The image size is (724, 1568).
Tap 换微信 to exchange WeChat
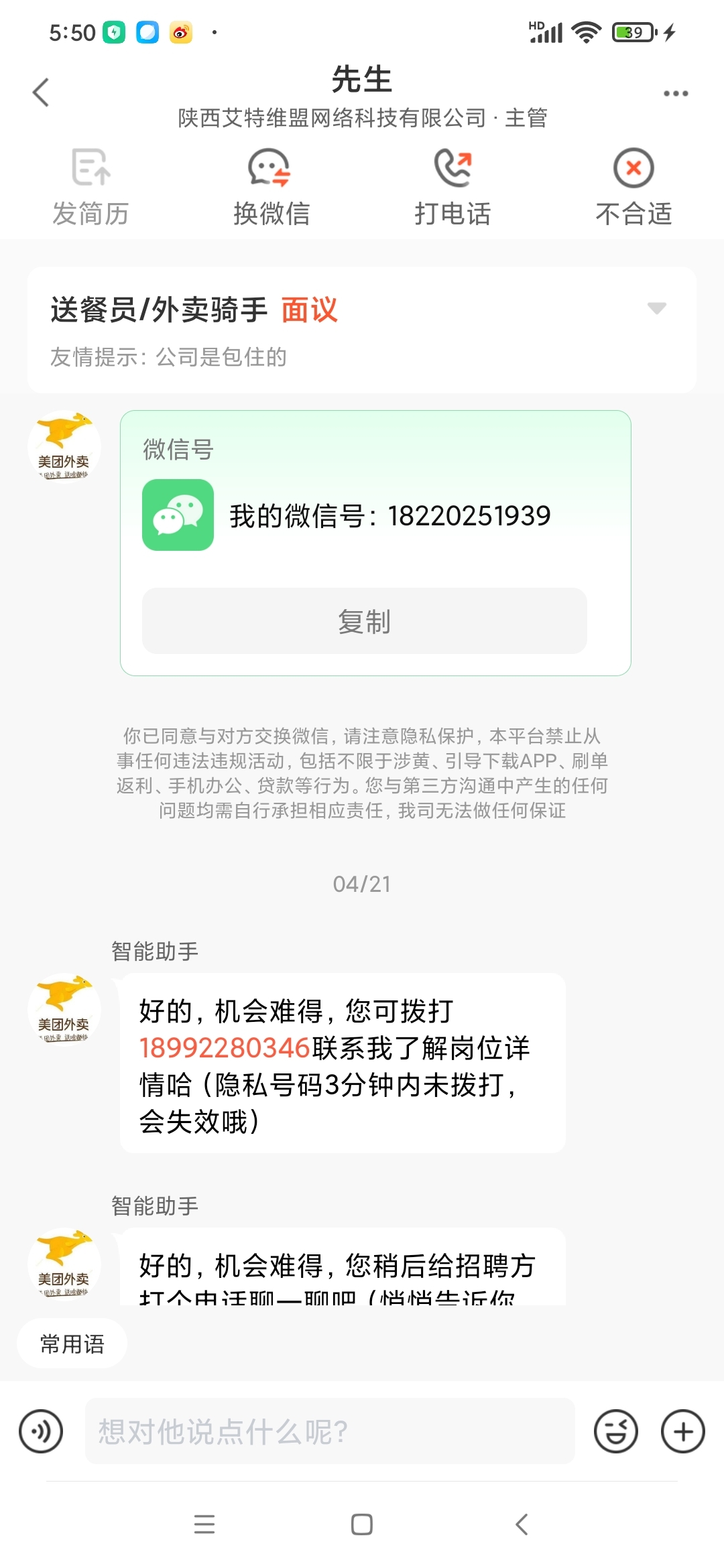pyautogui.click(x=271, y=187)
